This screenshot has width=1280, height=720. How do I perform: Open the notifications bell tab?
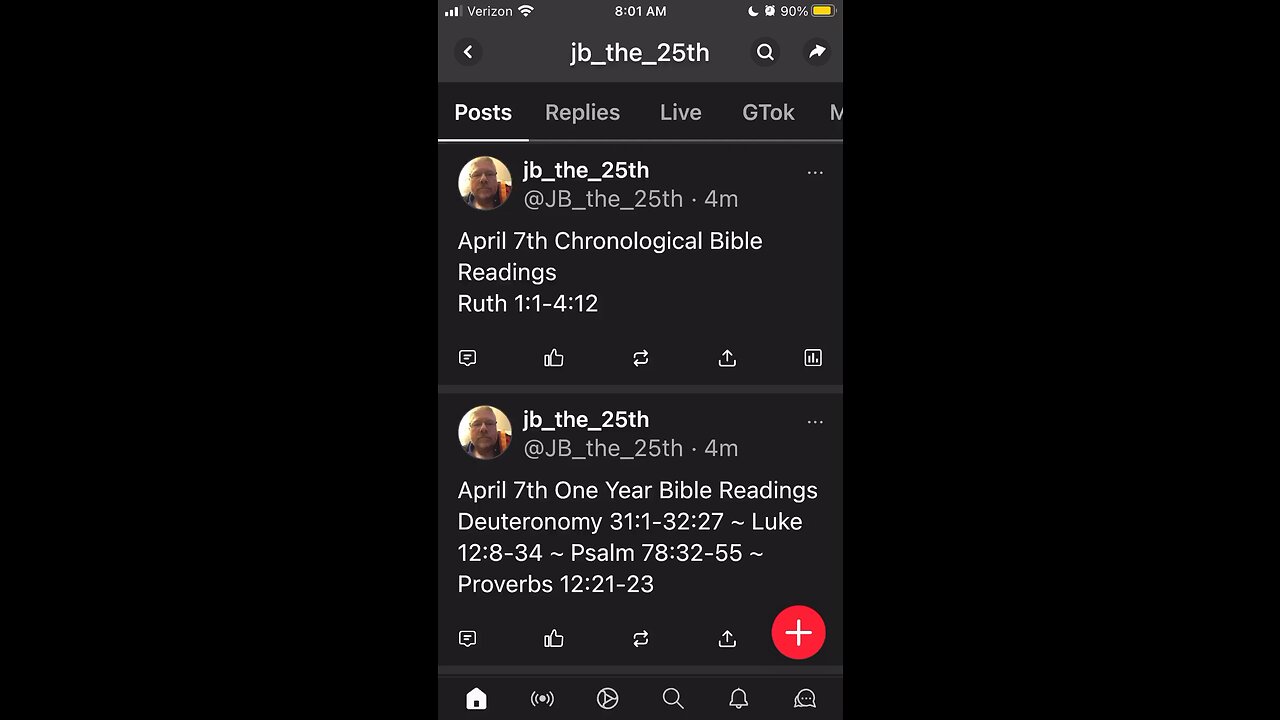coord(738,698)
